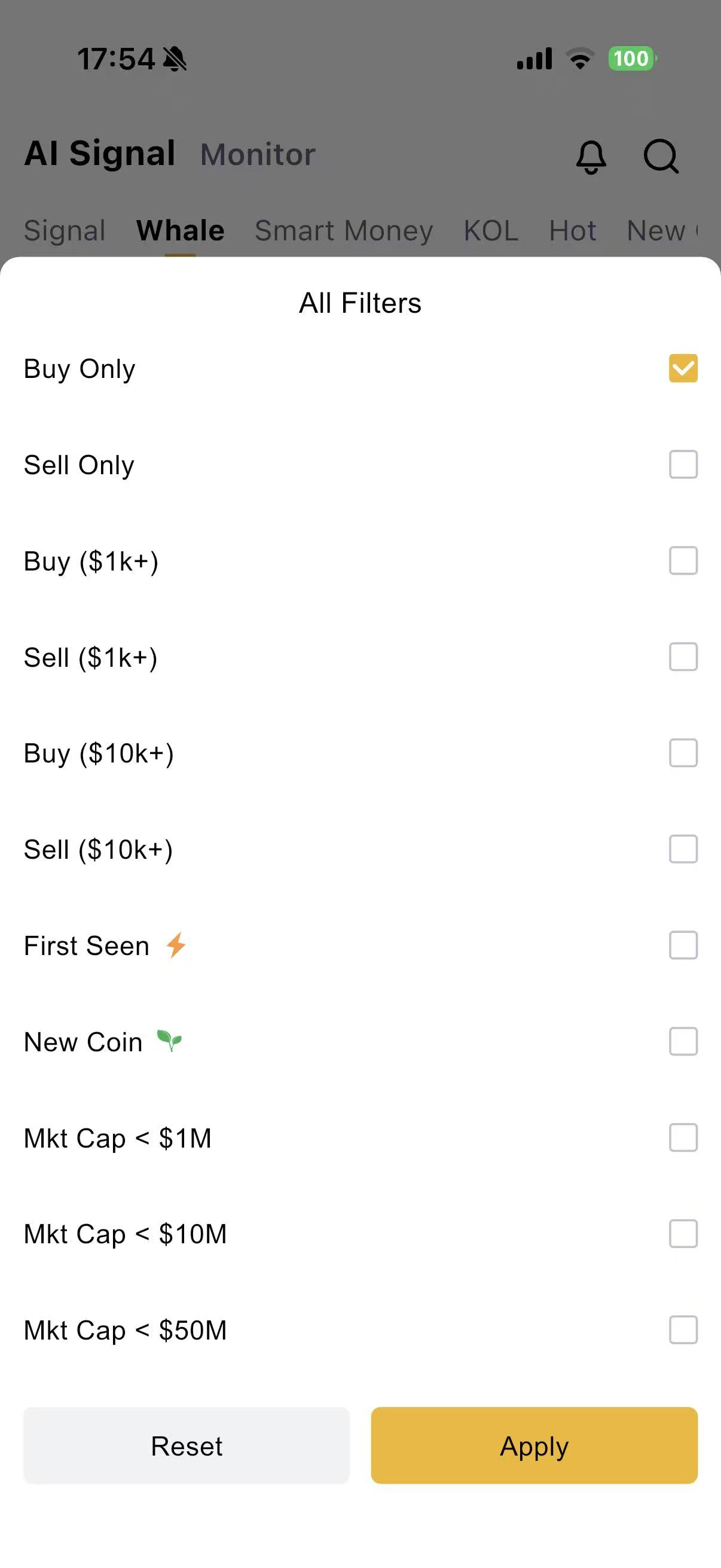Screen dimensions: 721x1568
Task: Enable the First Seen filter
Action: [x=683, y=945]
